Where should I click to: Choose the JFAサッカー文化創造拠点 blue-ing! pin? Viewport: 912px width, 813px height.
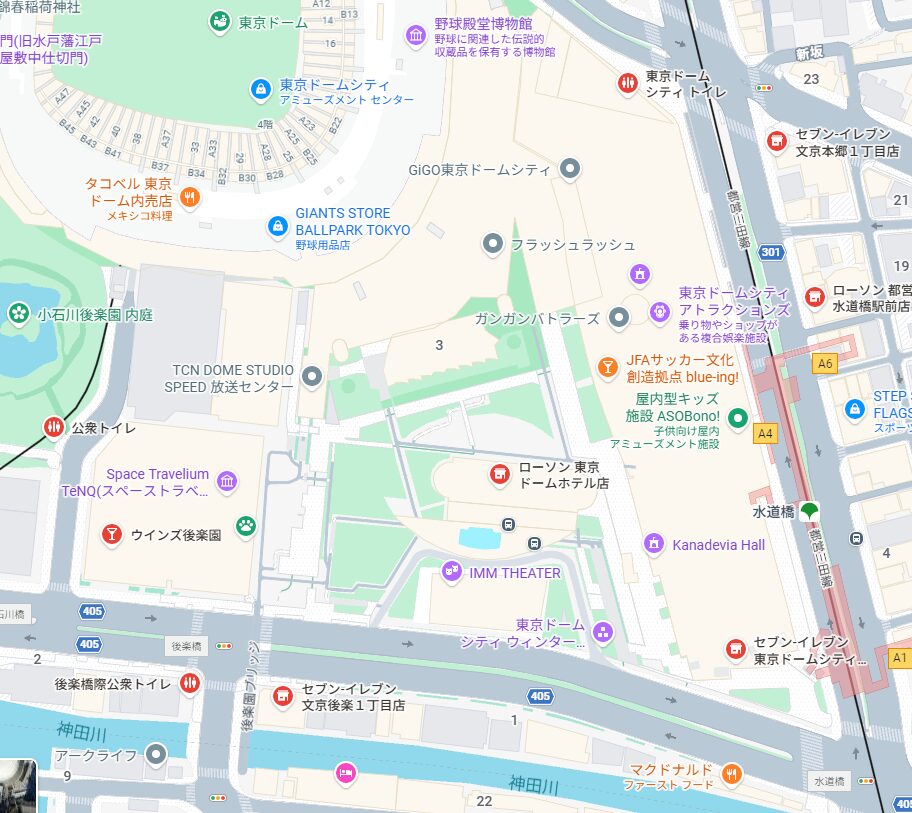607,367
